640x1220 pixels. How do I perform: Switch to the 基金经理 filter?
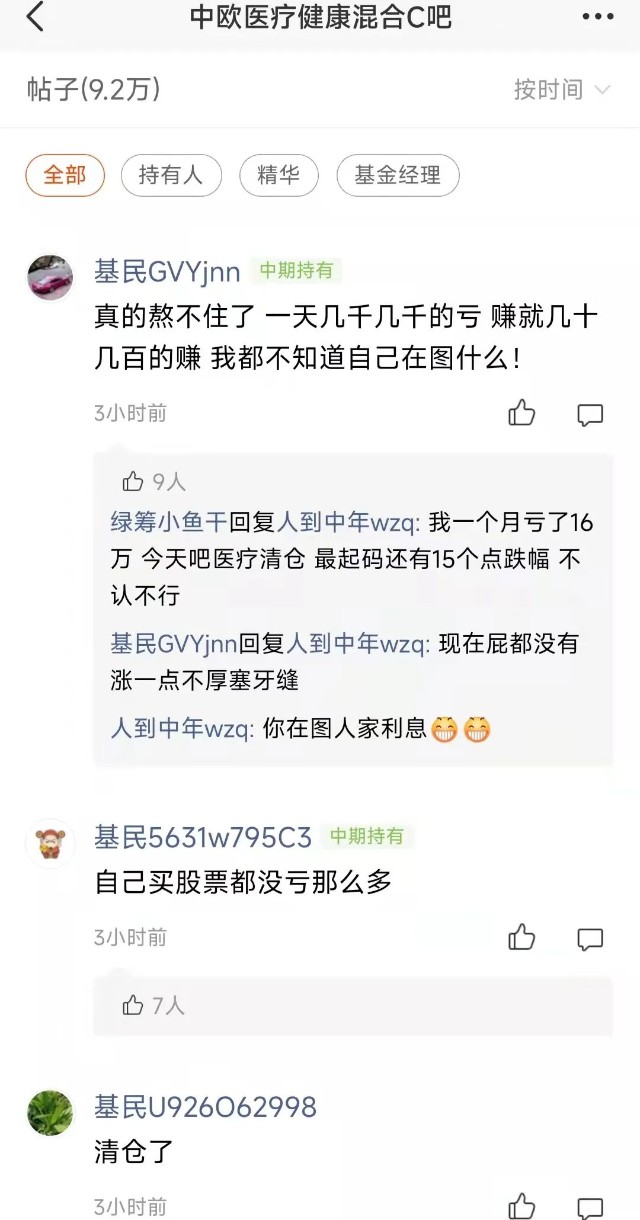398,176
